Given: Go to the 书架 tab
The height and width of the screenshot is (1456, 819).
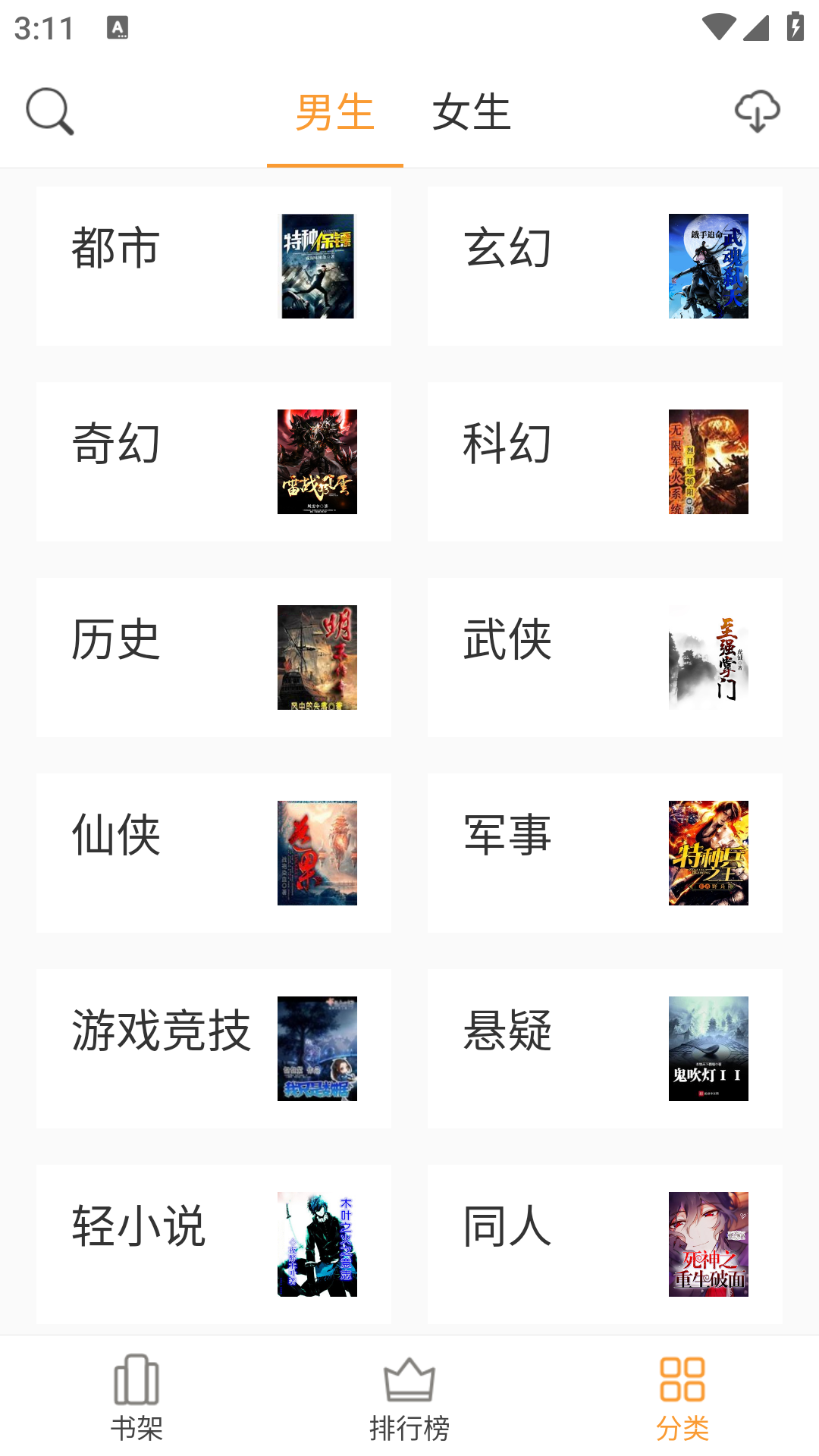Looking at the screenshot, I should [x=136, y=1398].
